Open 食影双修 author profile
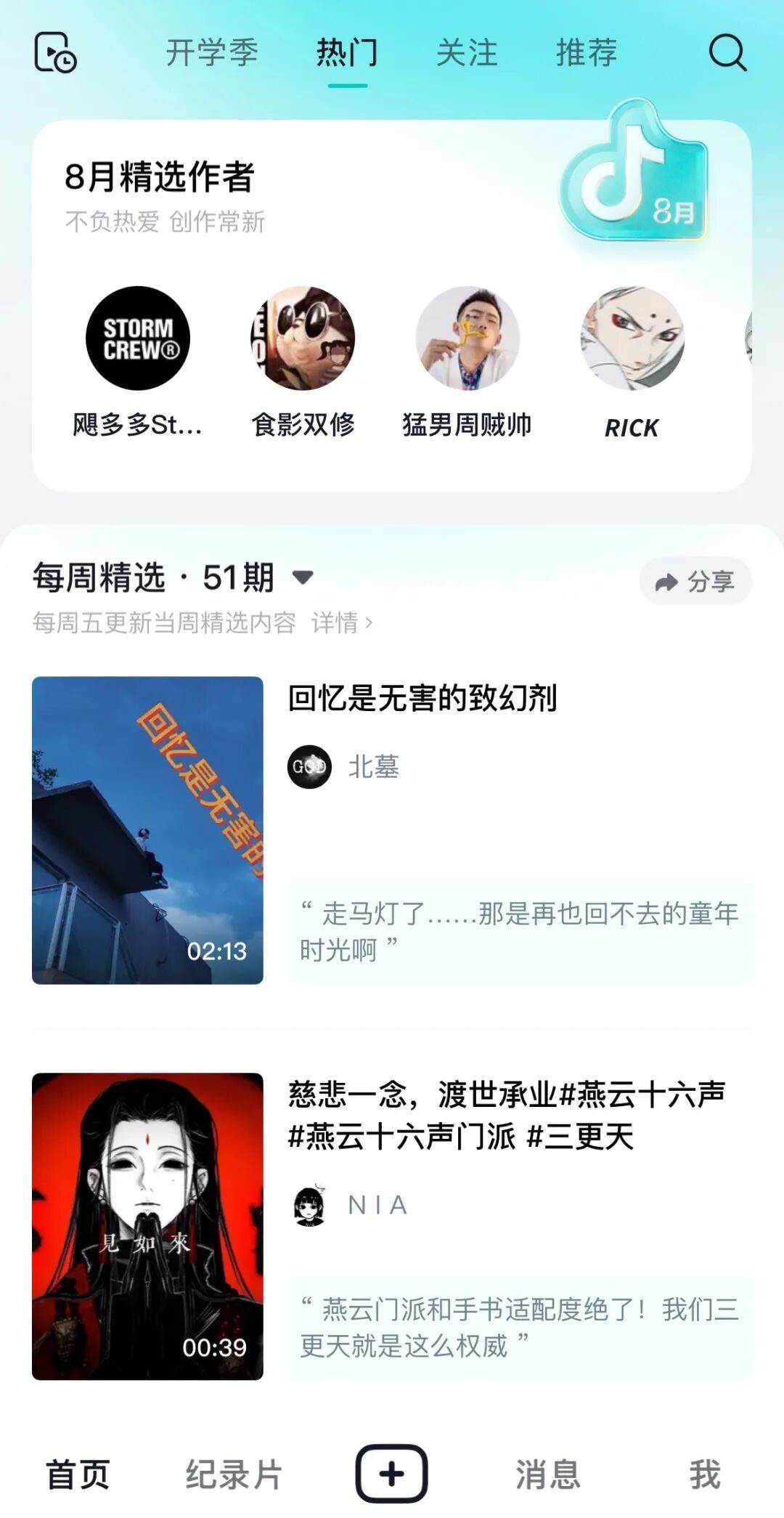Image resolution: width=784 pixels, height=1518 pixels. [x=303, y=338]
